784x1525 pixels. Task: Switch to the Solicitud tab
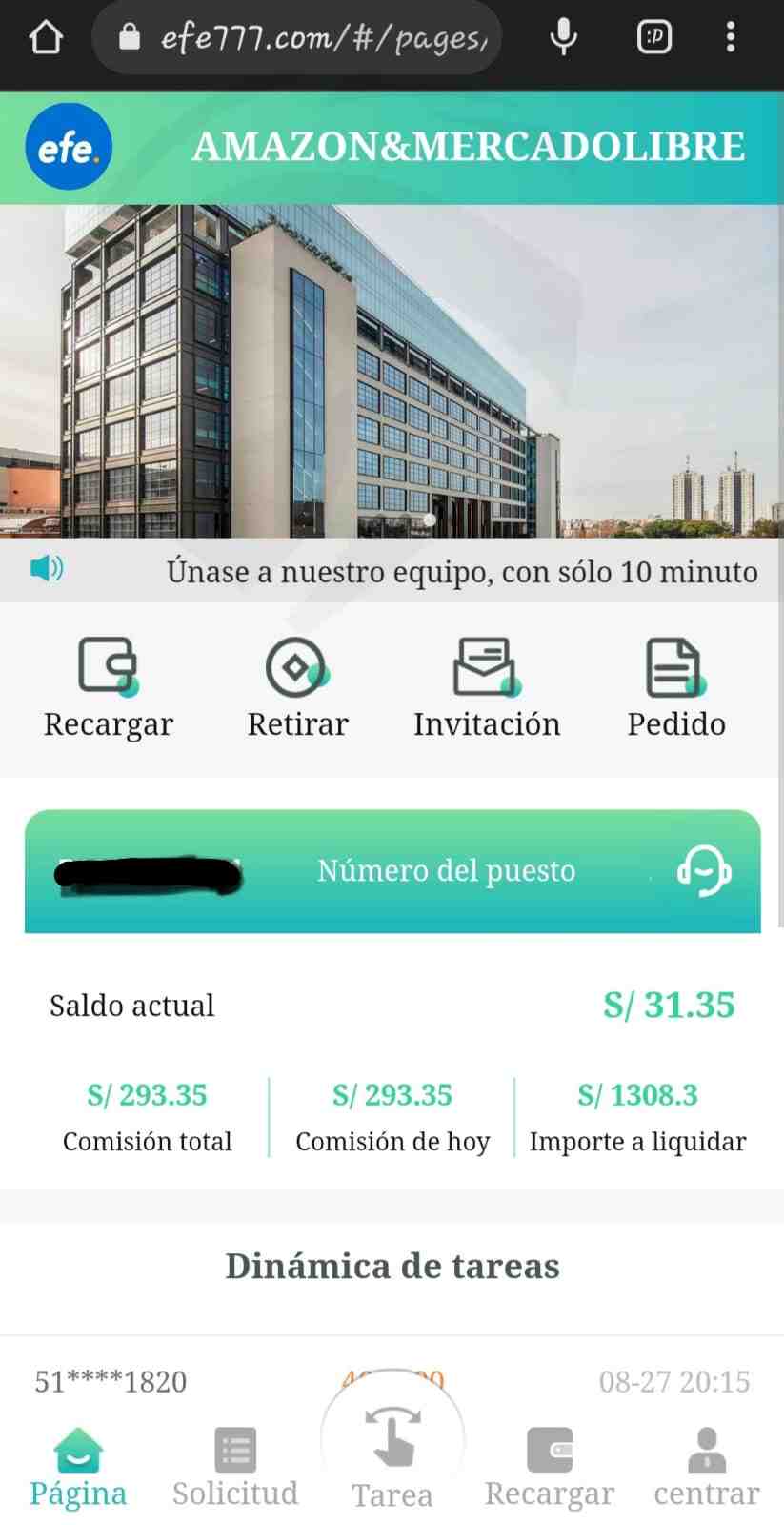click(x=235, y=1468)
